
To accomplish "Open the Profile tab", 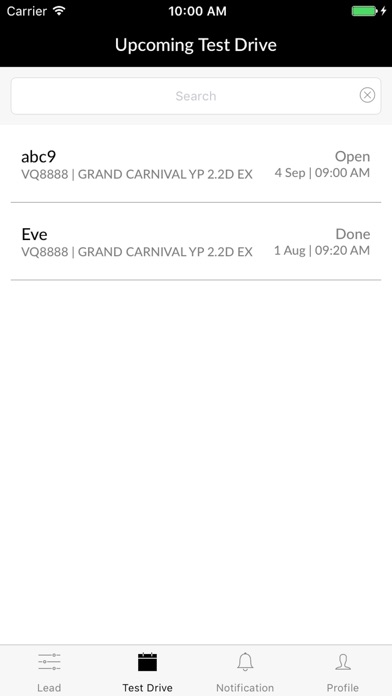I will tap(343, 671).
